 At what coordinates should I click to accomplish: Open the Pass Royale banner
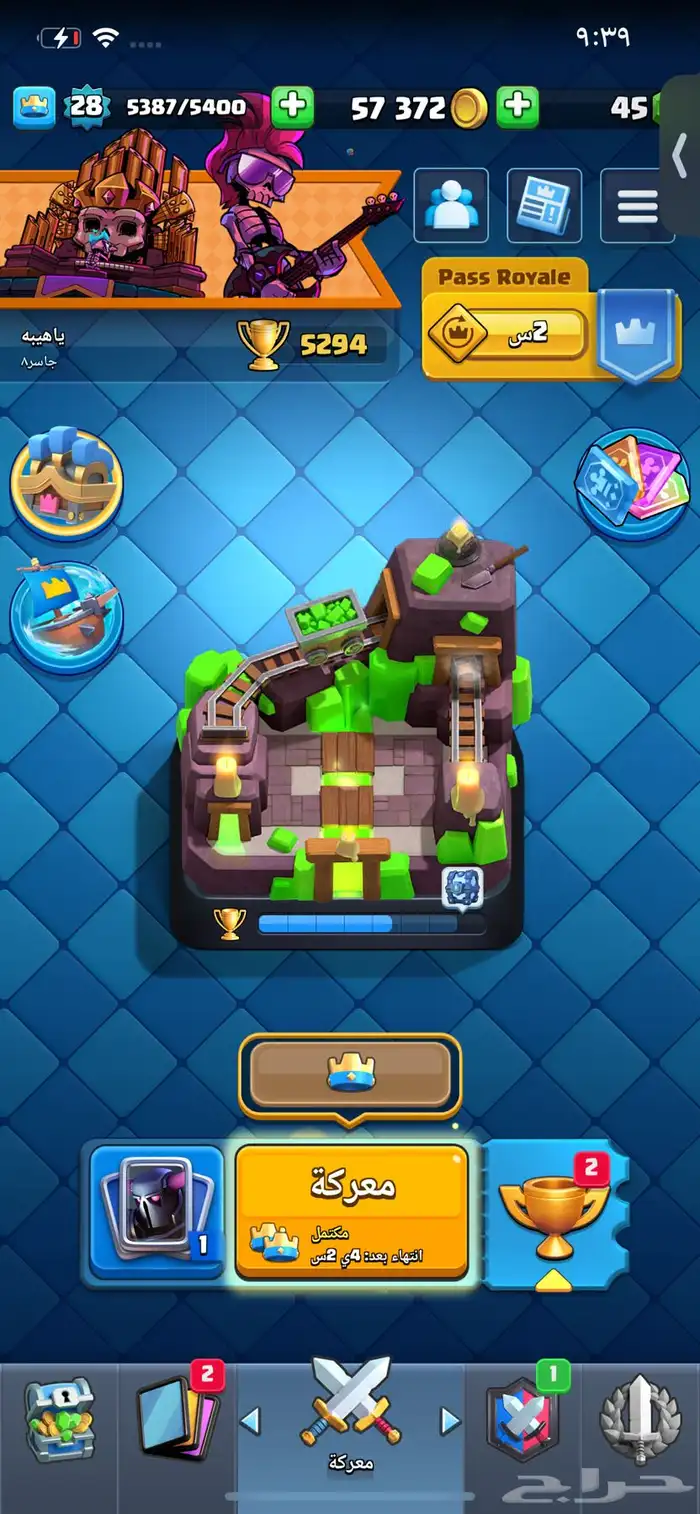point(550,322)
